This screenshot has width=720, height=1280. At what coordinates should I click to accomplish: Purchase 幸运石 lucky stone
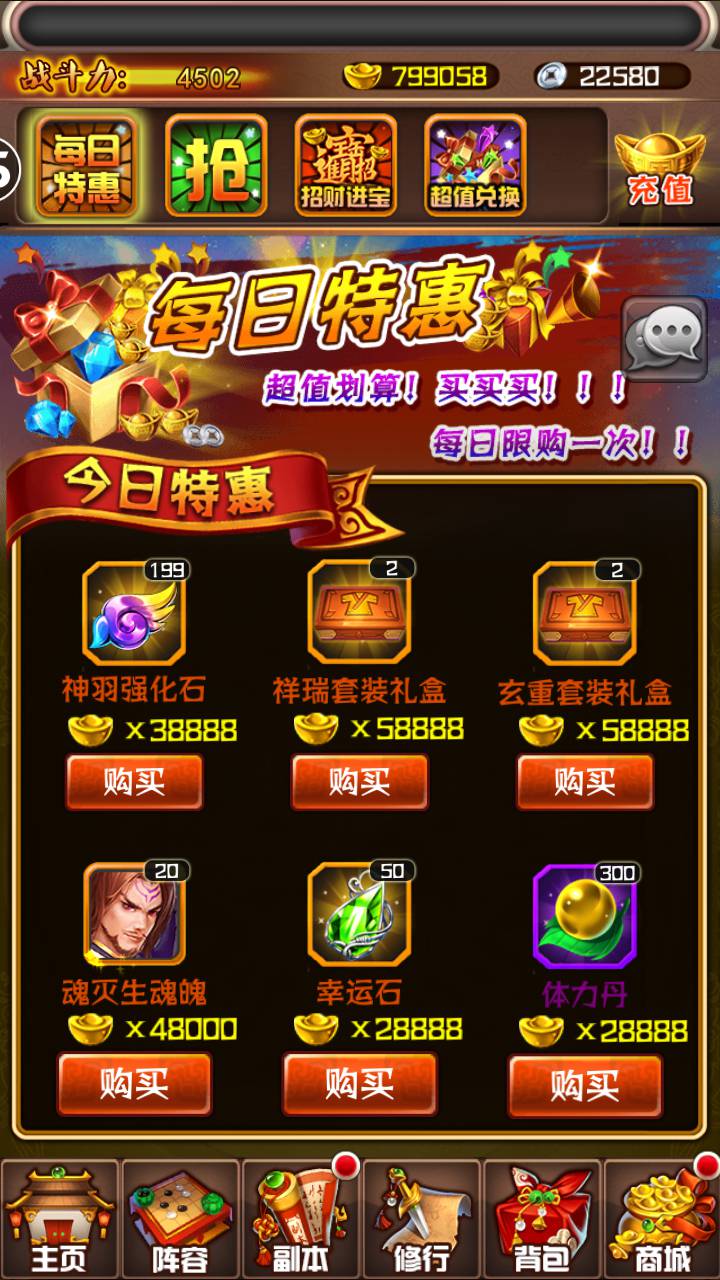coord(360,1084)
